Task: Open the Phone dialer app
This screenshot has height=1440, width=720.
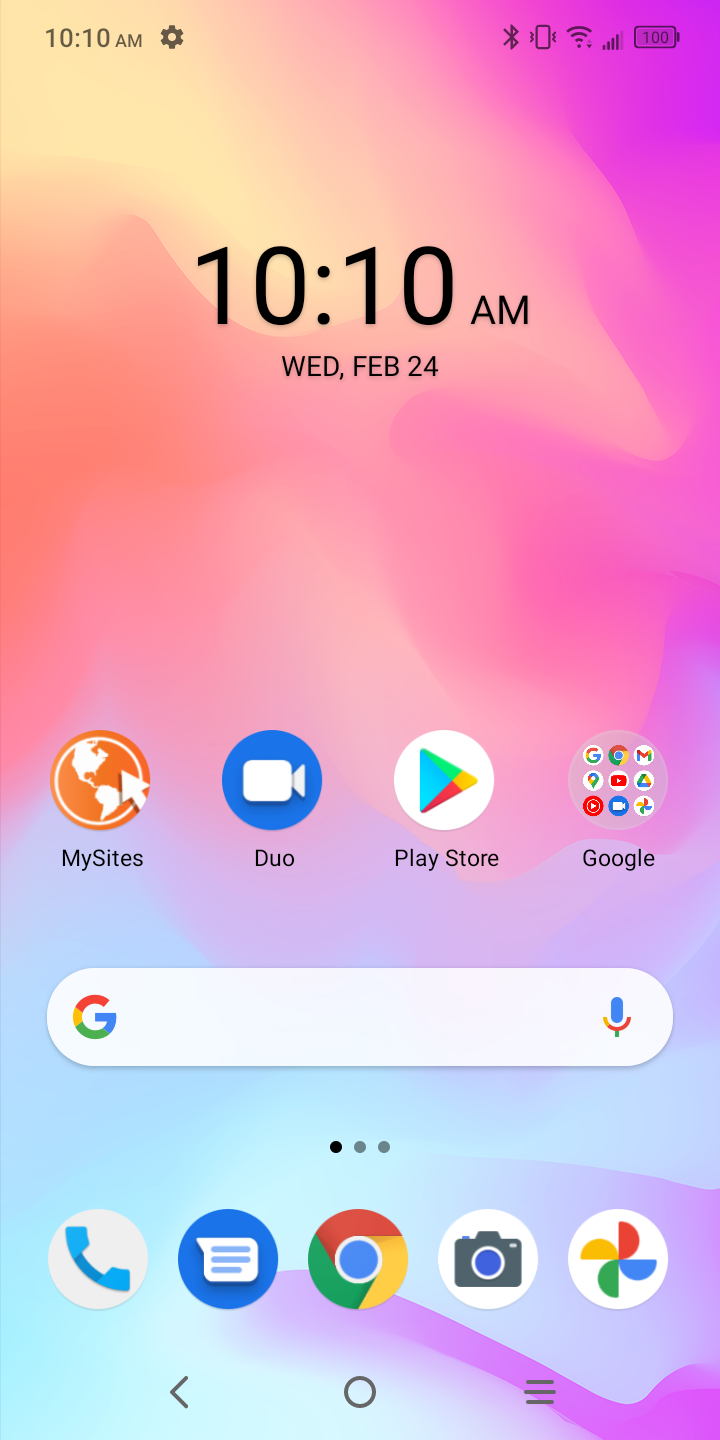Action: [98, 1259]
